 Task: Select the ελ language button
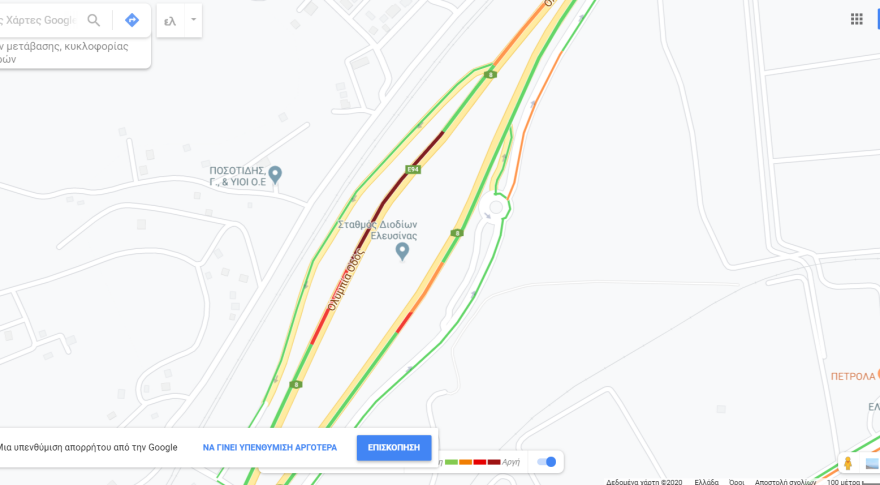click(170, 21)
